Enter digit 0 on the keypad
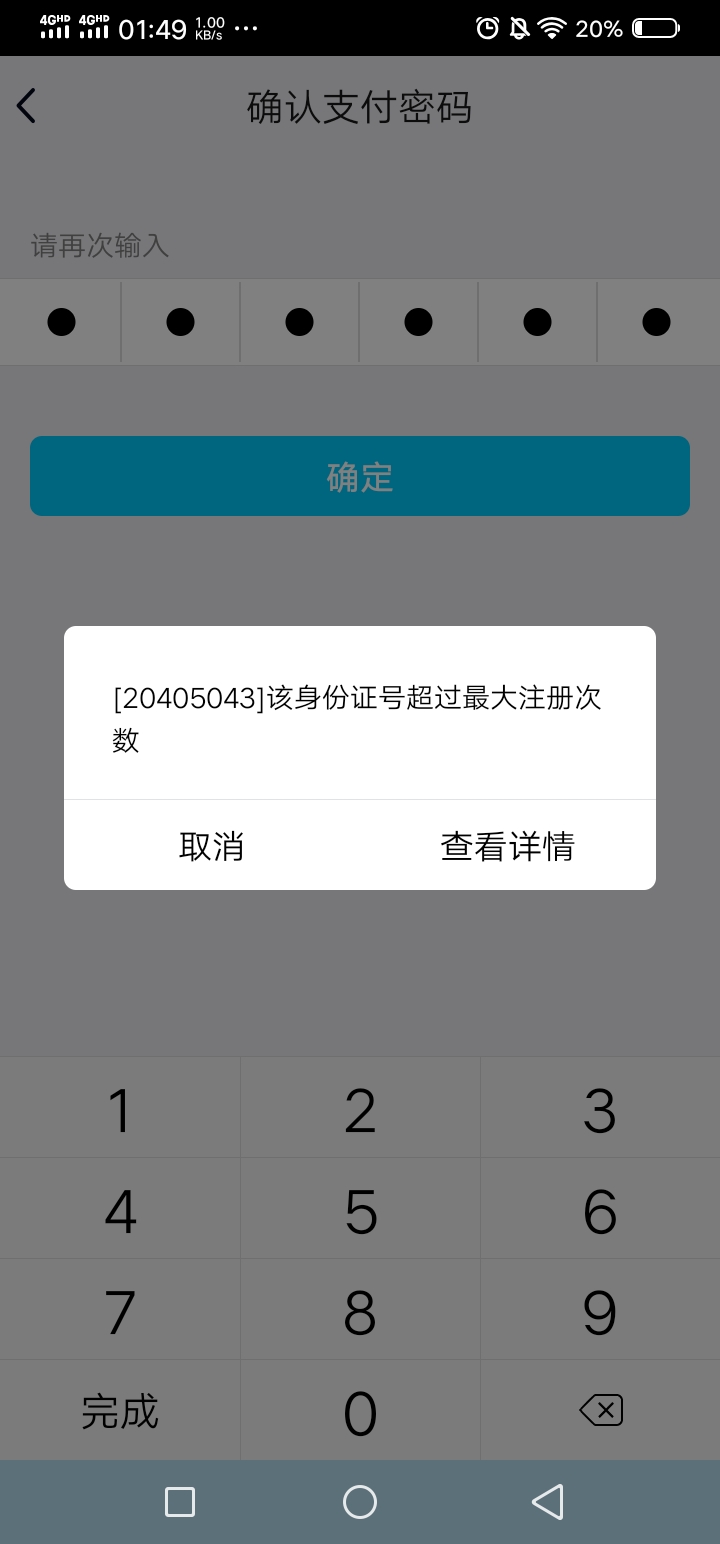 pyautogui.click(x=360, y=1412)
